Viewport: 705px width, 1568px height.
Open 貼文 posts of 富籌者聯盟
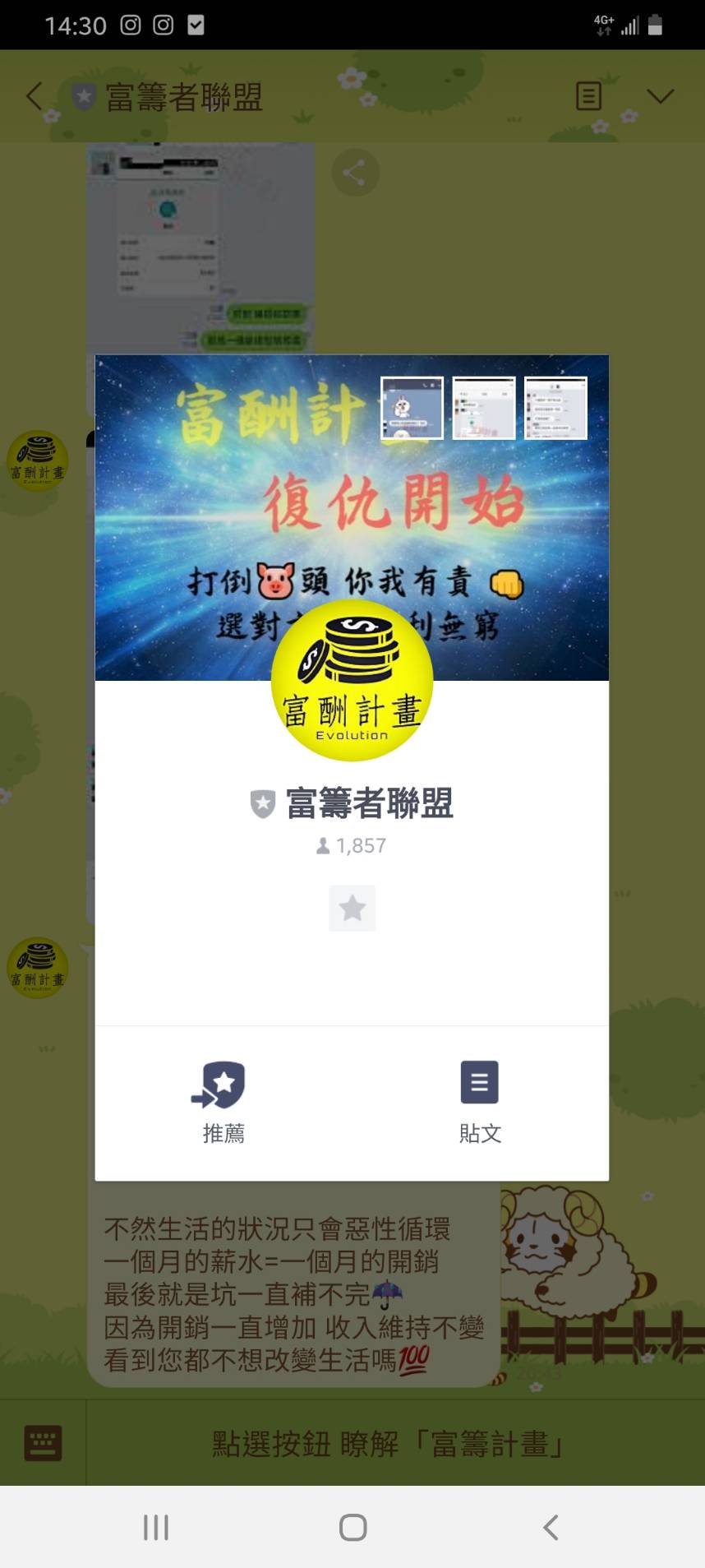[x=480, y=1101]
